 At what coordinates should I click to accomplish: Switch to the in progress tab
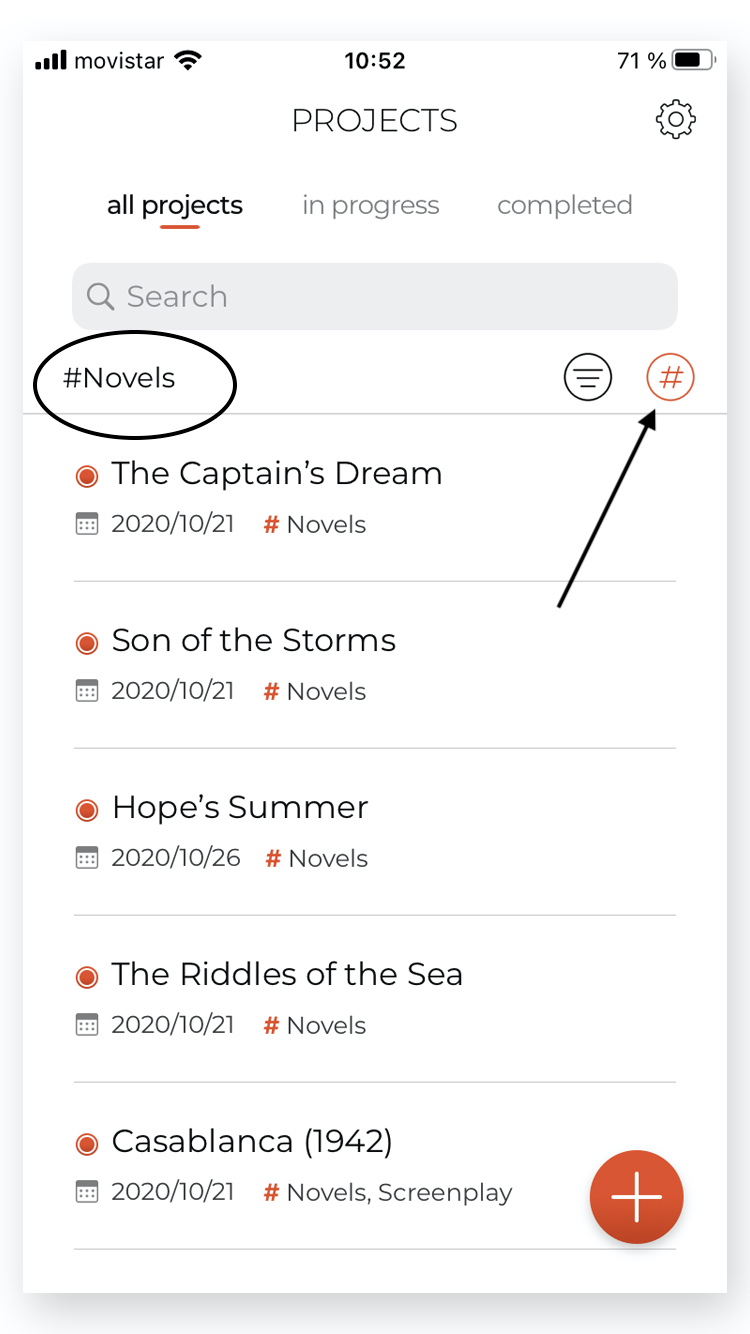tap(371, 205)
